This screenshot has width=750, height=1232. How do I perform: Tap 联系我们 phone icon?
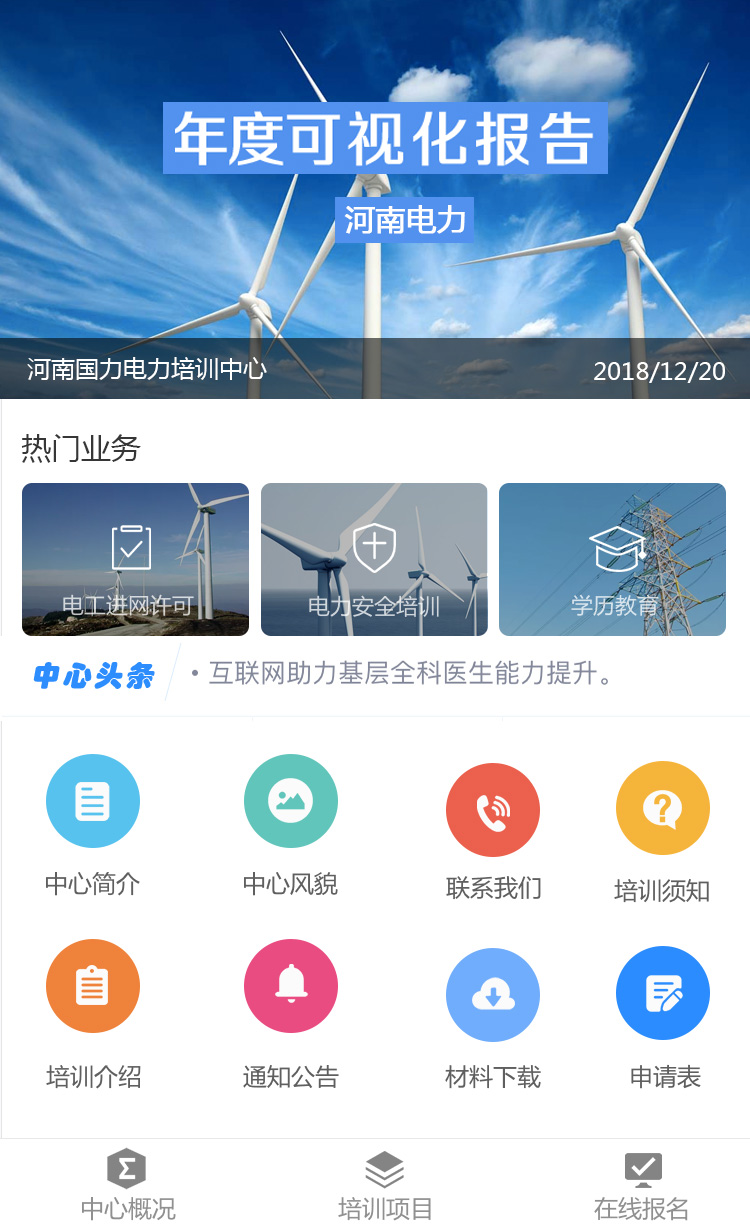(x=493, y=810)
